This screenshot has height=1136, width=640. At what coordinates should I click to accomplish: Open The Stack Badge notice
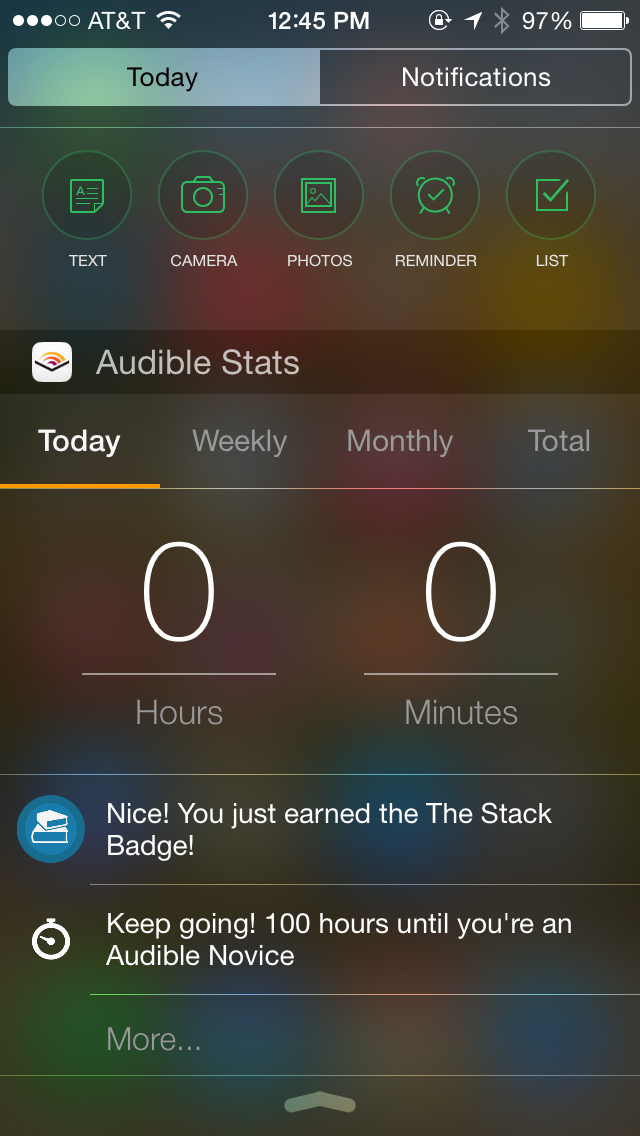pyautogui.click(x=329, y=829)
